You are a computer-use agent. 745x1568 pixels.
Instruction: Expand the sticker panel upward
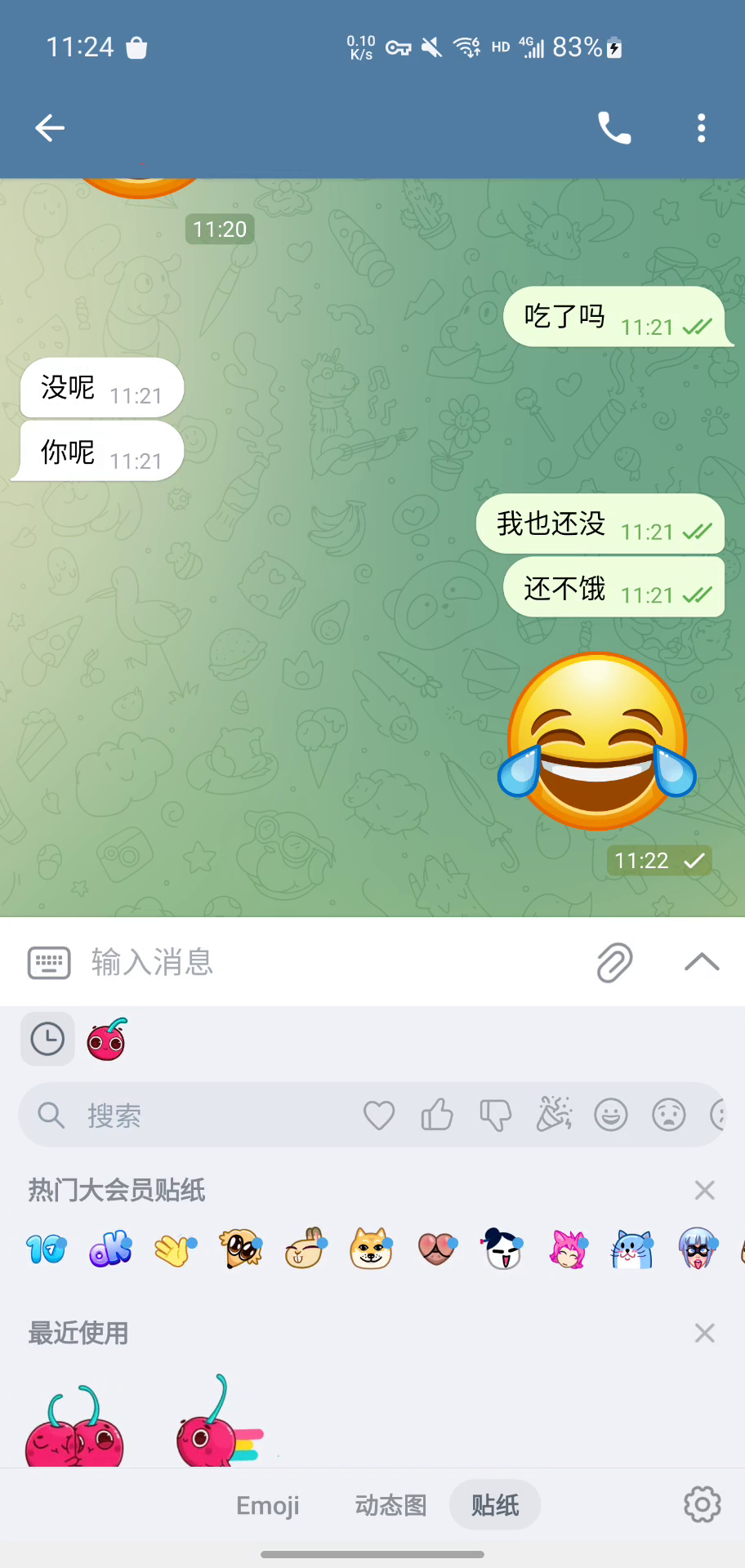[701, 963]
